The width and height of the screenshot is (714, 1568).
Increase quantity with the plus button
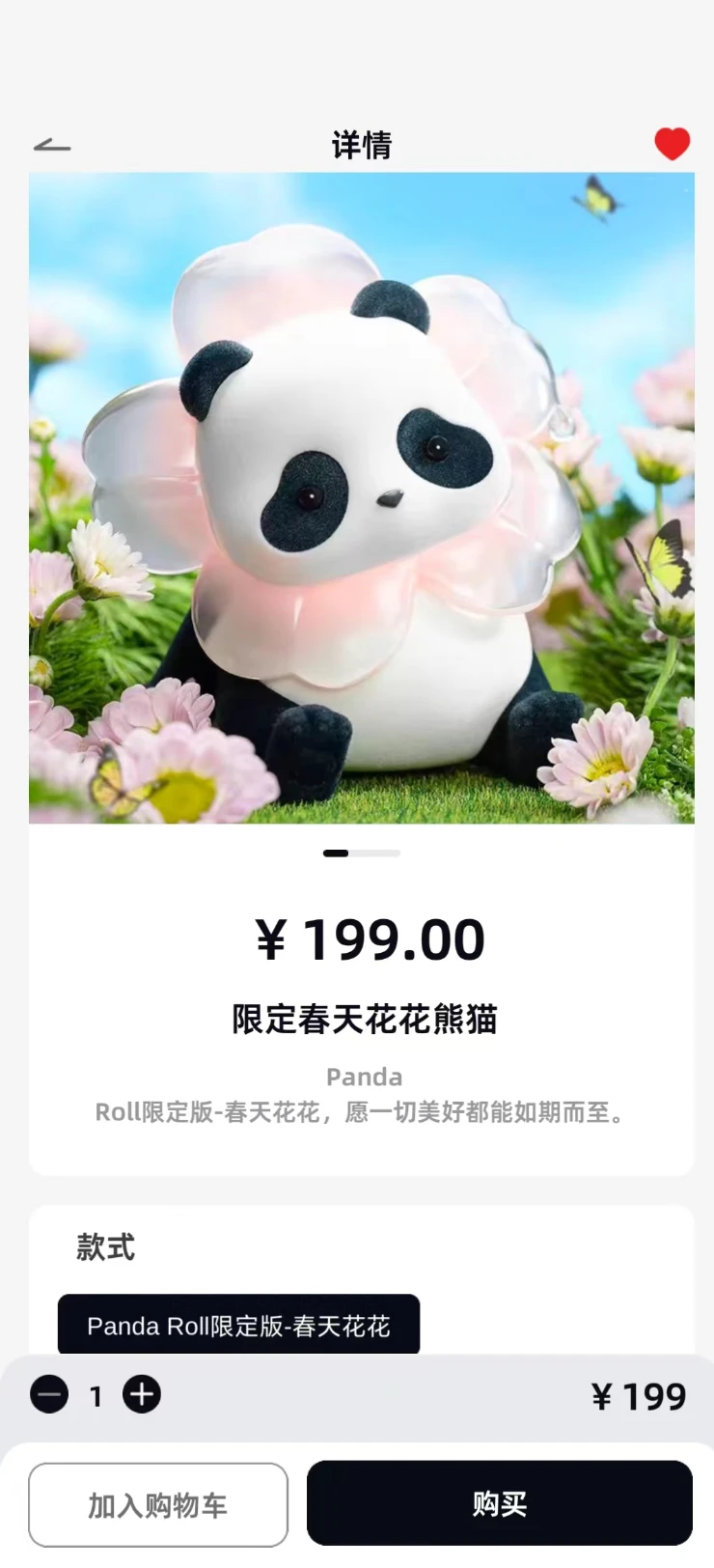tap(142, 1394)
